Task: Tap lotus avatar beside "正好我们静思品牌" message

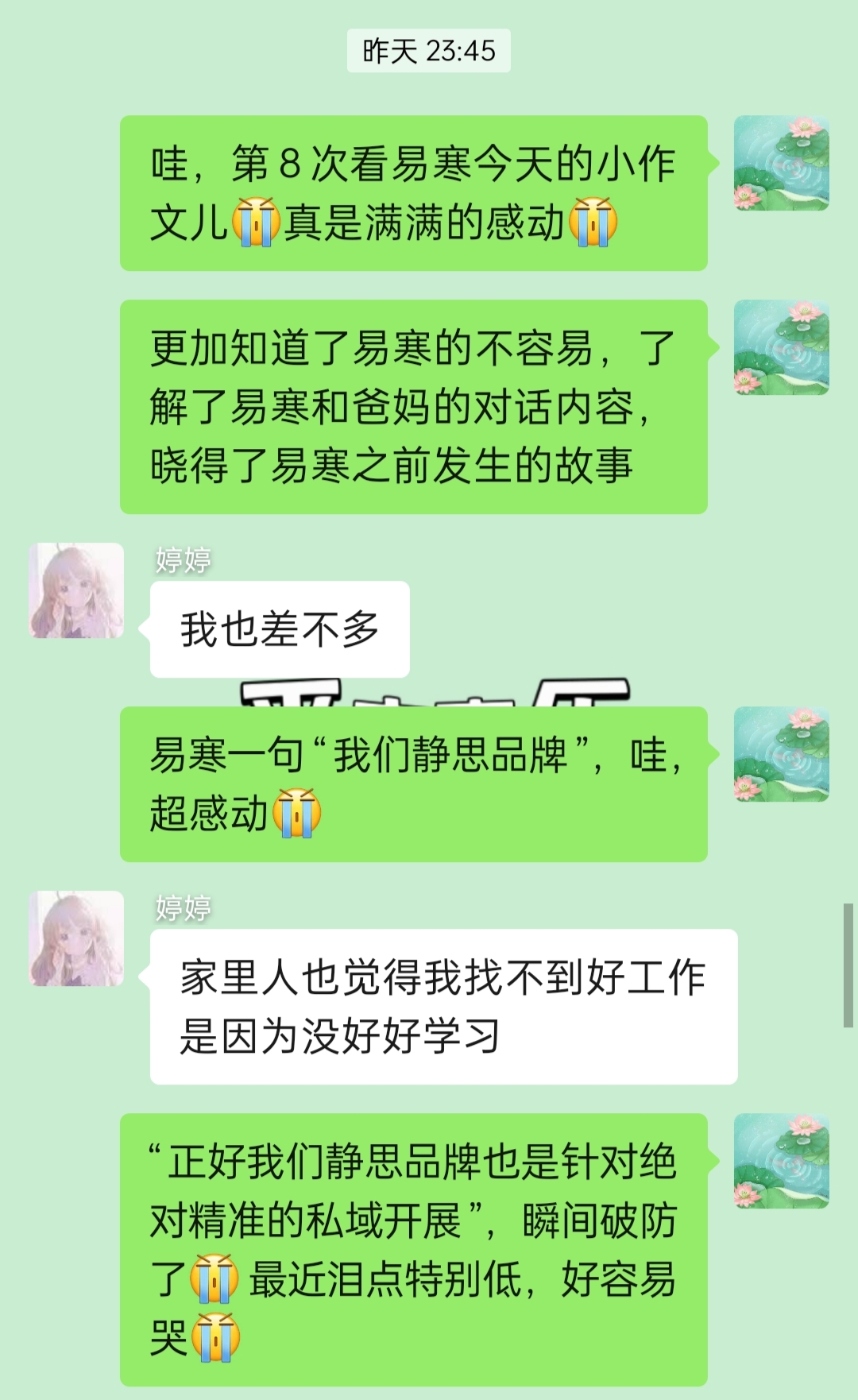Action: [x=781, y=1161]
